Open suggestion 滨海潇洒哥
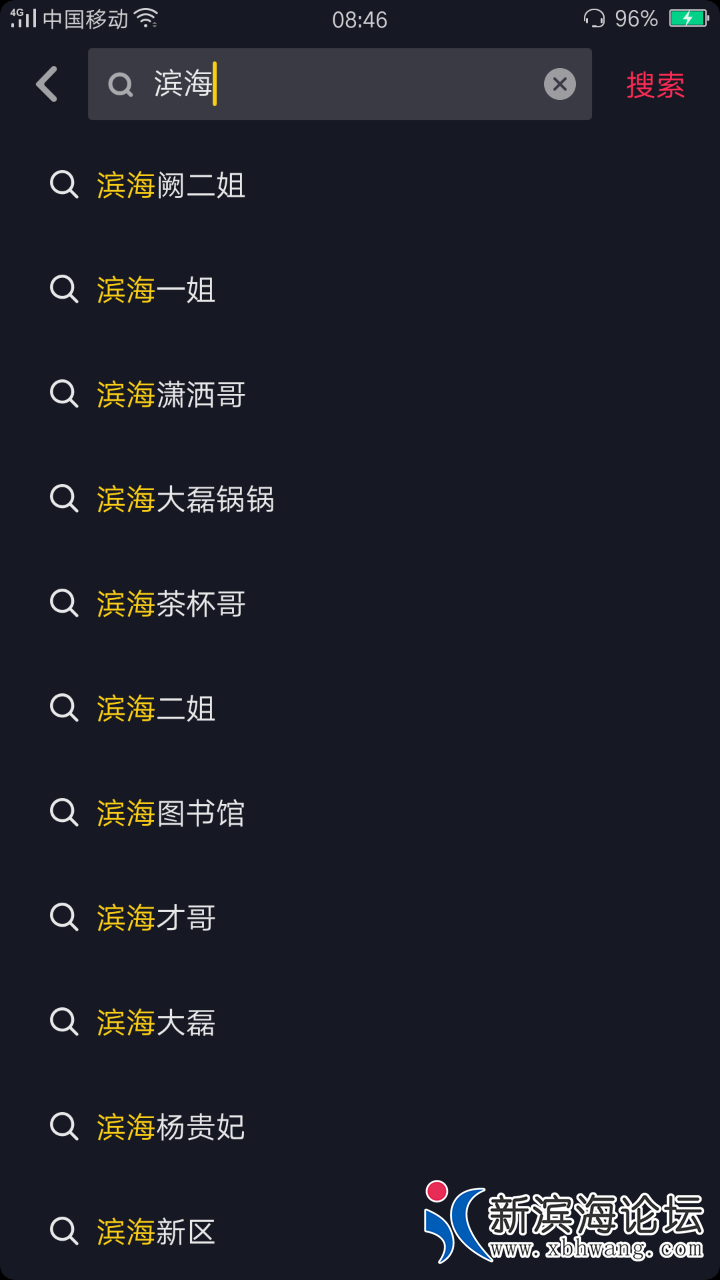 [x=171, y=395]
